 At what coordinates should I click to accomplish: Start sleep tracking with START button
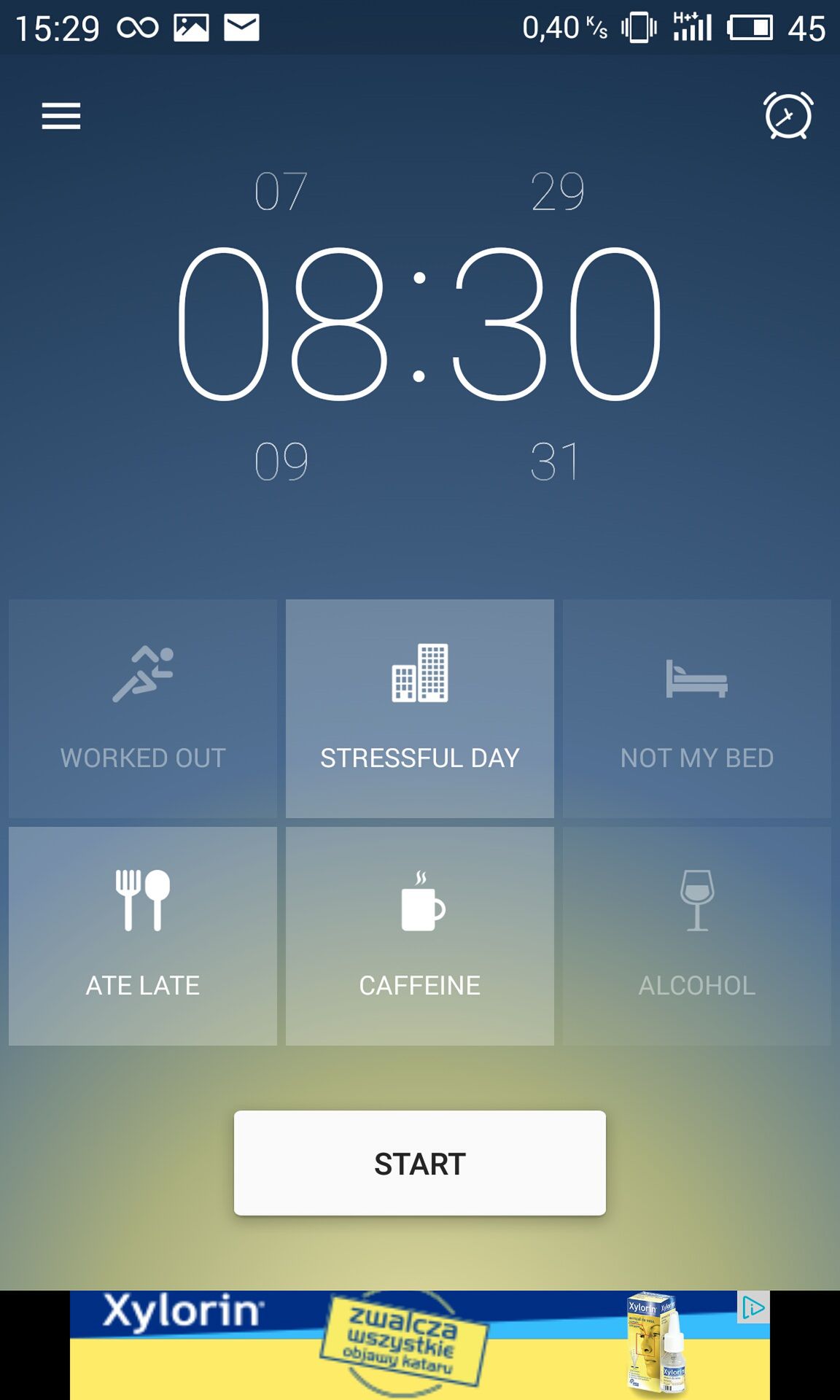click(420, 1163)
